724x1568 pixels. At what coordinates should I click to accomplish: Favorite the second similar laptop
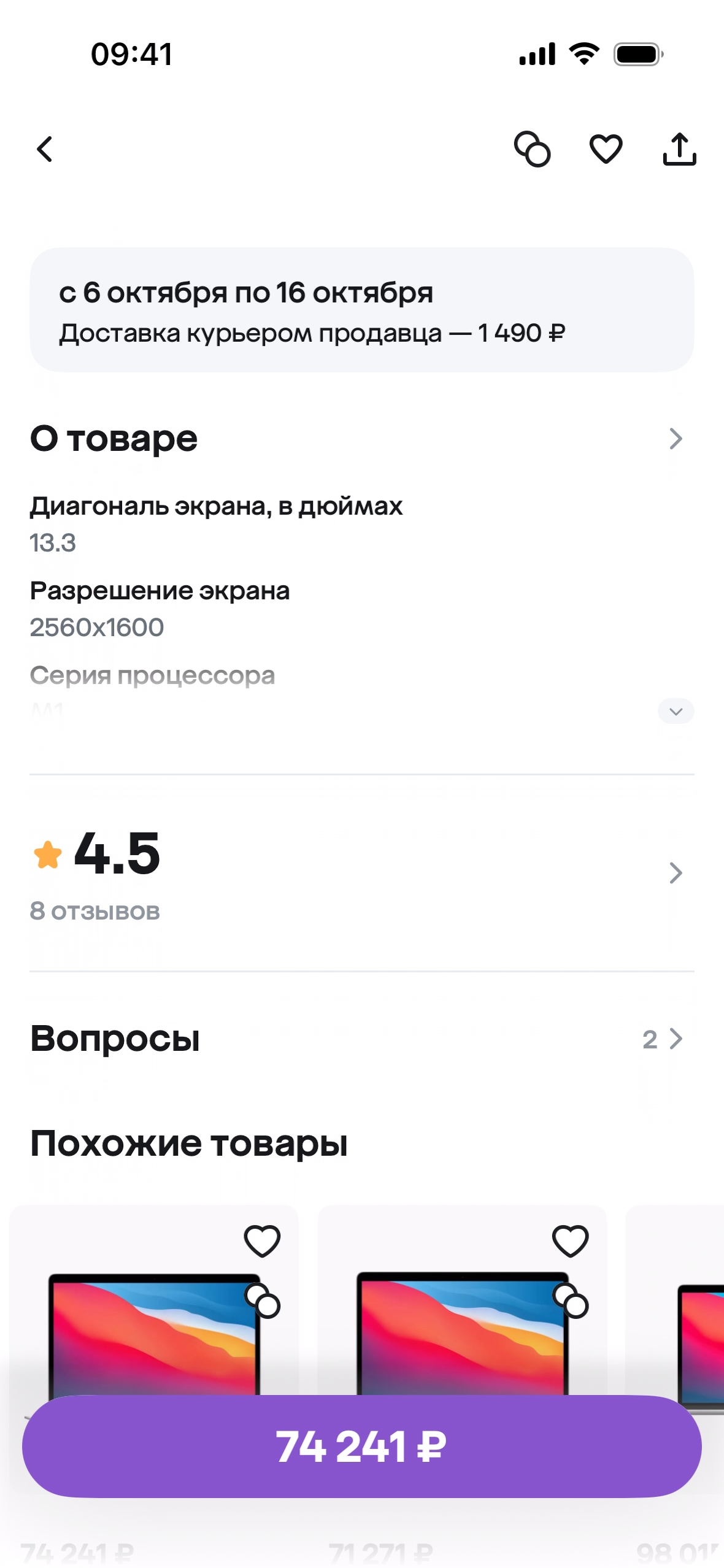tap(570, 1241)
